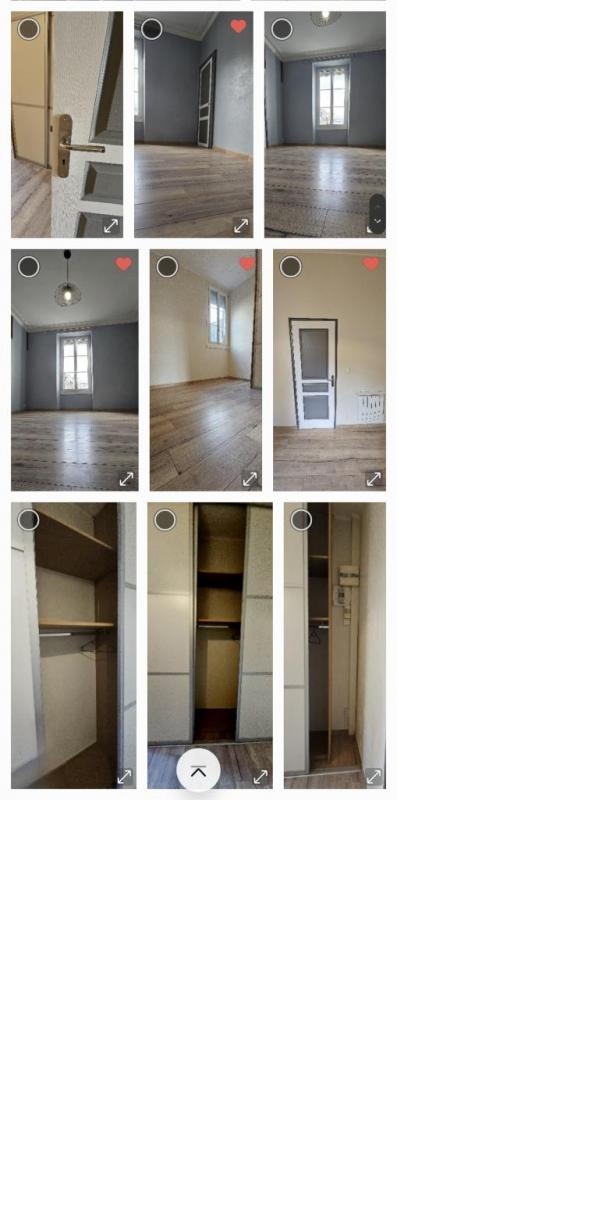Unlike the white glass door photo

tap(372, 264)
